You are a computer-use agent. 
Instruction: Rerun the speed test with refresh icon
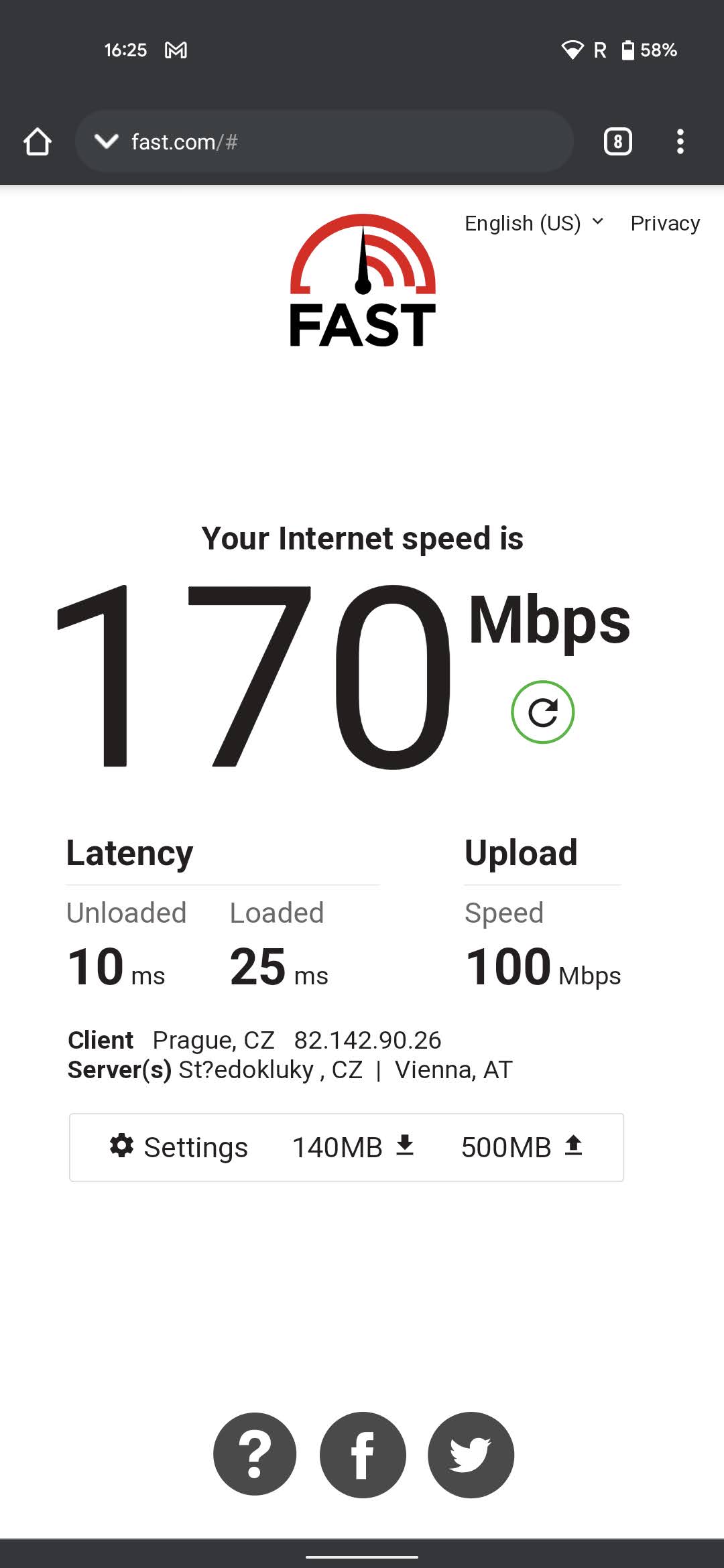tap(542, 712)
